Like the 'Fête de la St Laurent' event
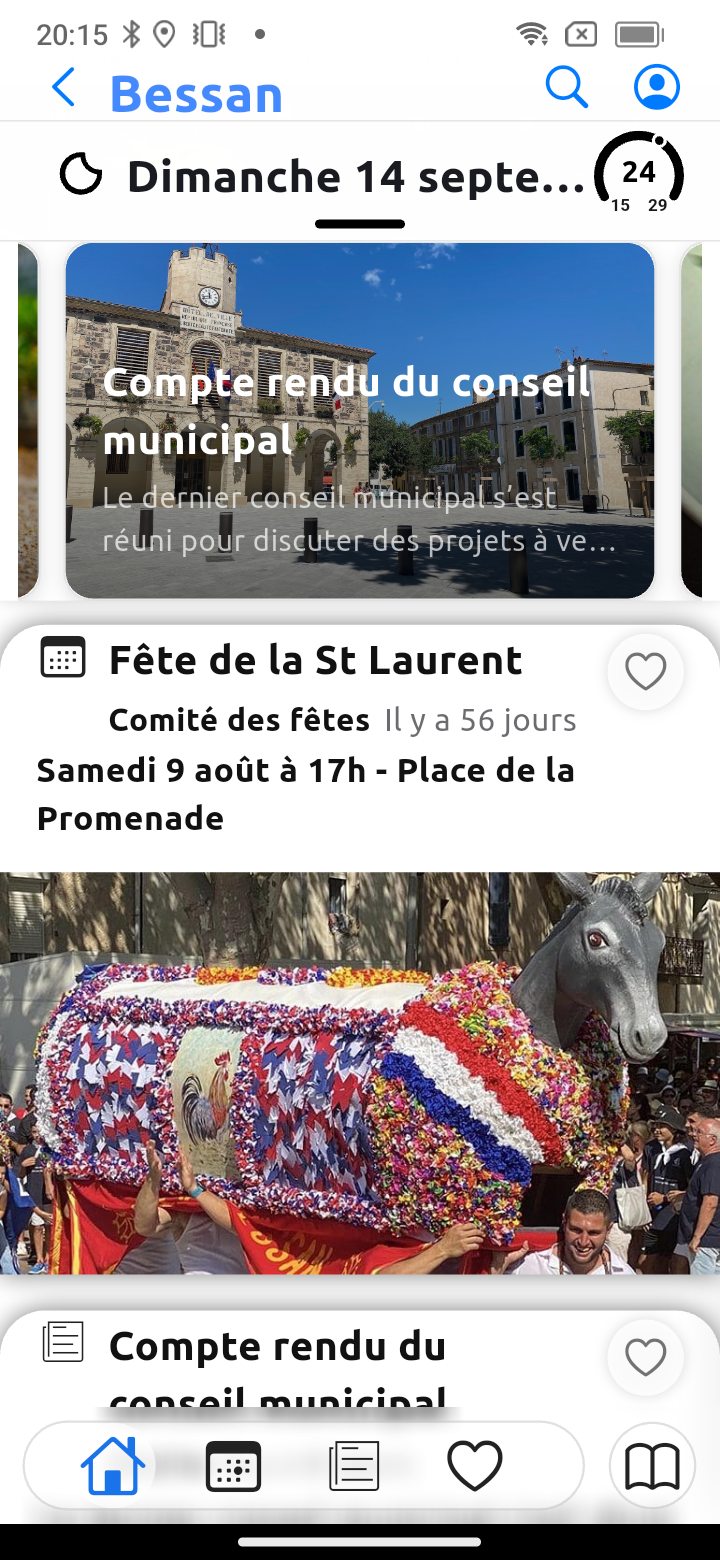This screenshot has height=1560, width=720. tap(645, 672)
